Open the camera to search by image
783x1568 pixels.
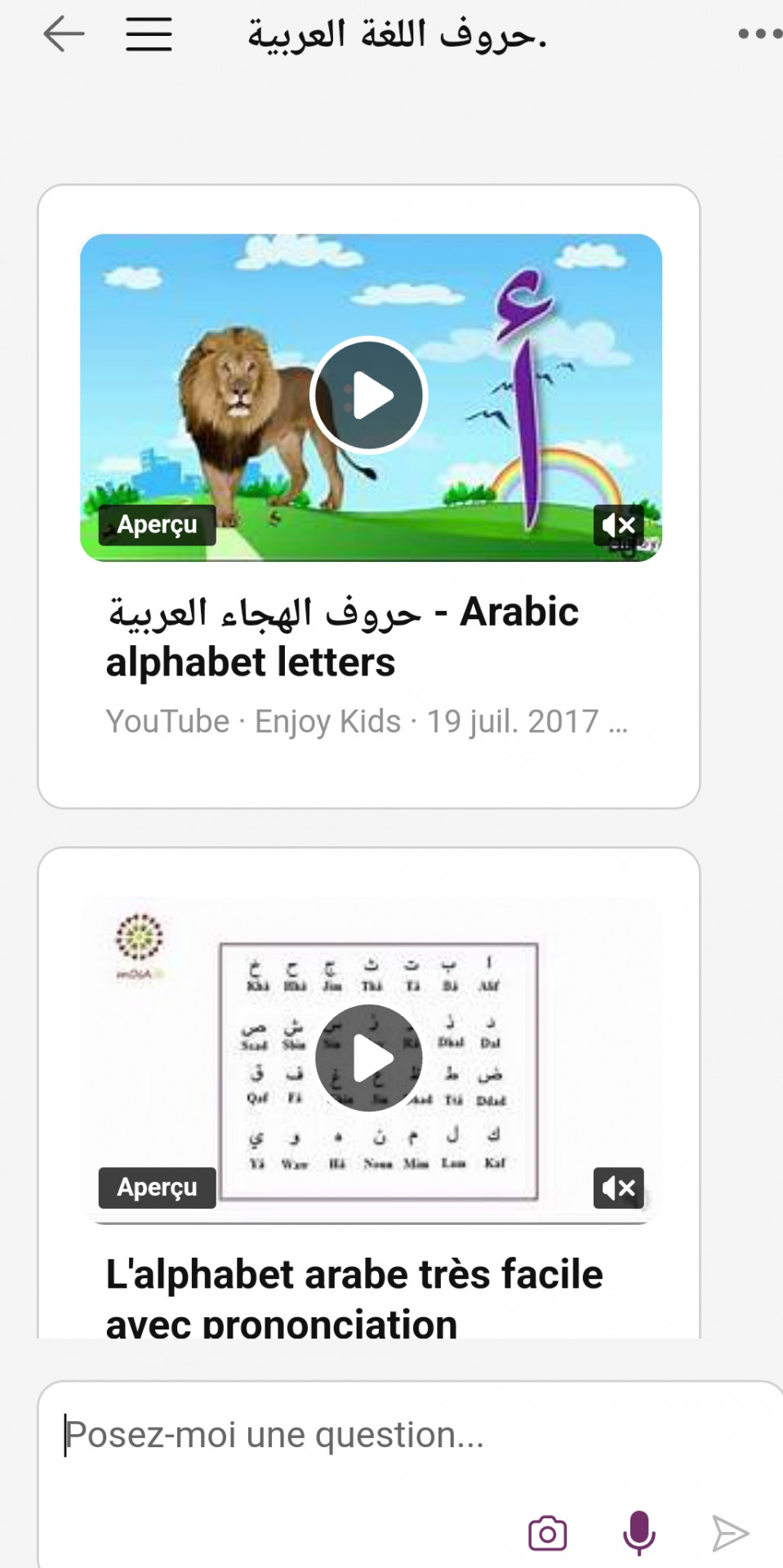click(548, 1534)
